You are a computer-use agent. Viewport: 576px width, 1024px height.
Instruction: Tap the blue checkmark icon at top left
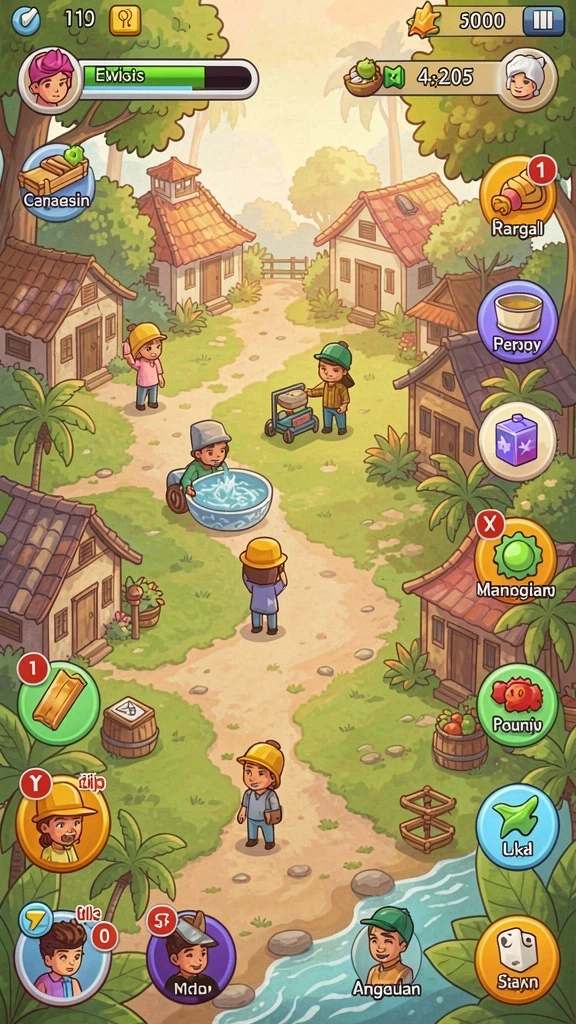click(x=25, y=21)
